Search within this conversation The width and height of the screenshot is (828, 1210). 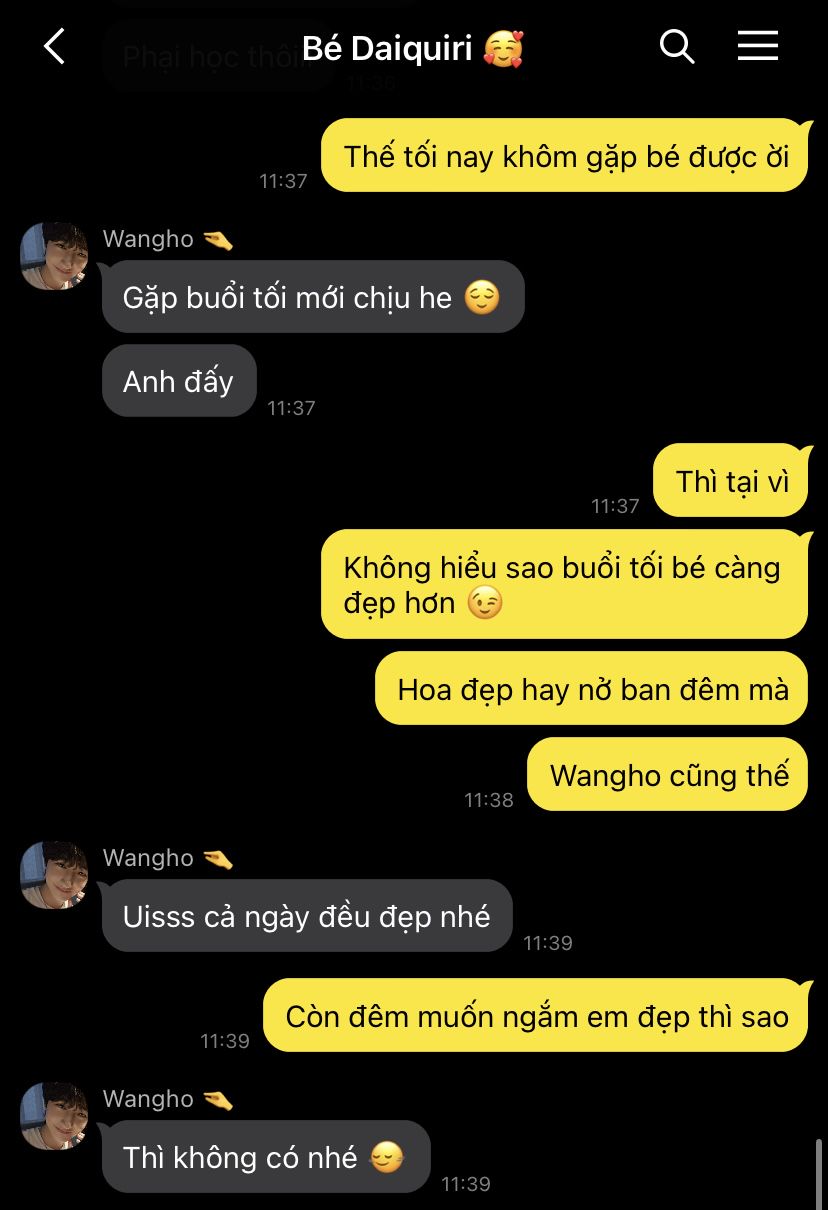(x=677, y=46)
